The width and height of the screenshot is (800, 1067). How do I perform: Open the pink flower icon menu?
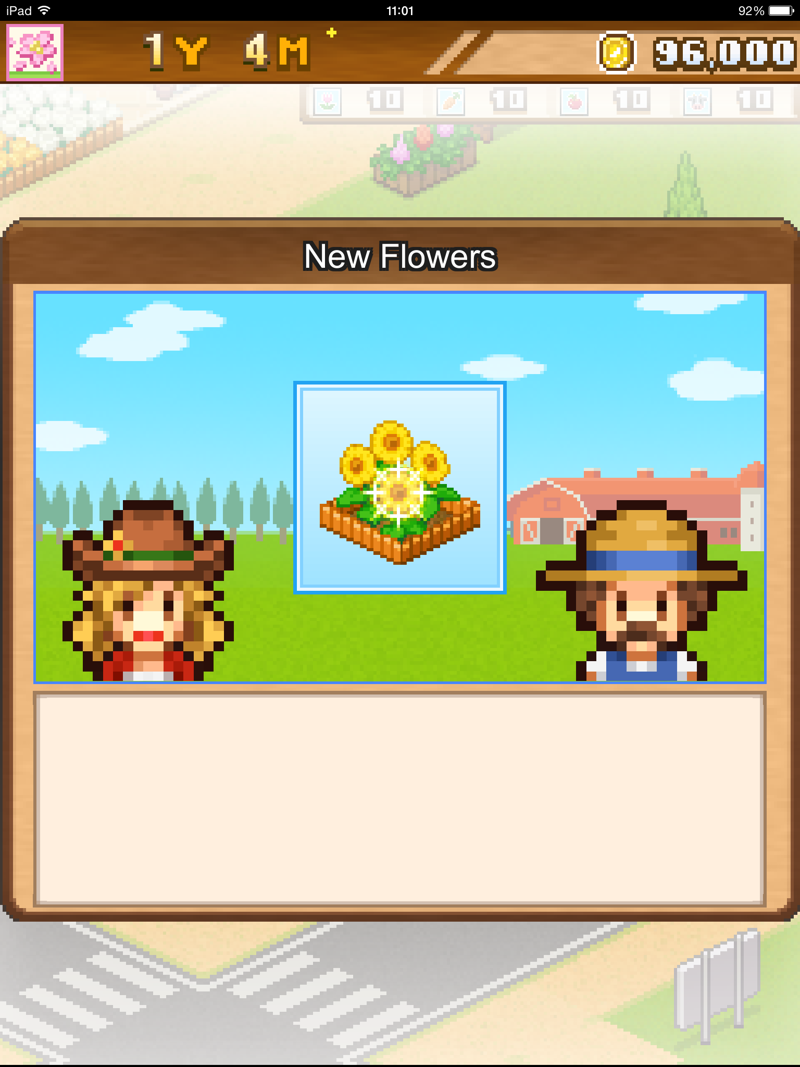tap(35, 52)
